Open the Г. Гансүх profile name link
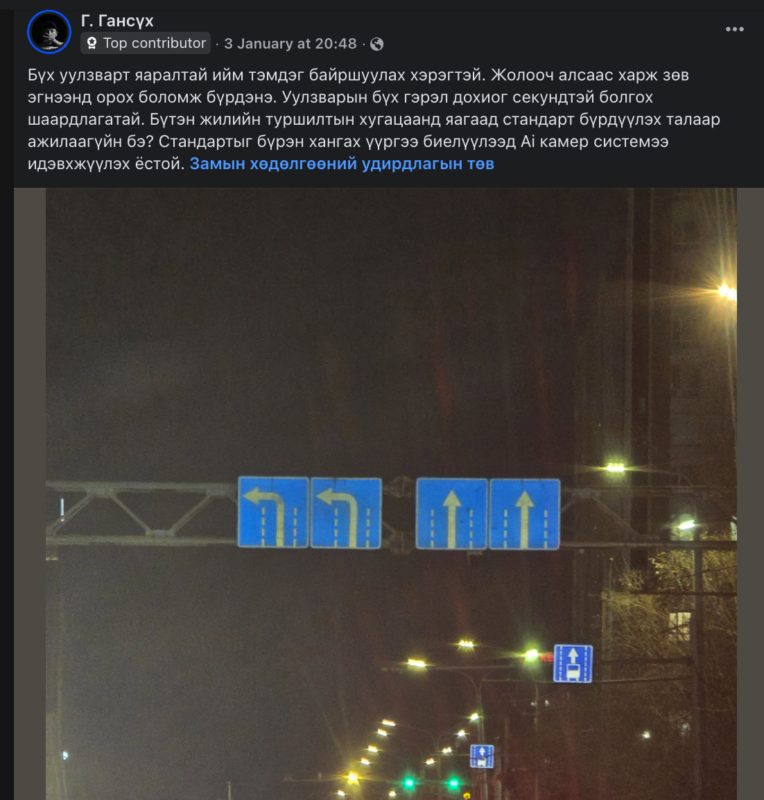 (x=117, y=21)
